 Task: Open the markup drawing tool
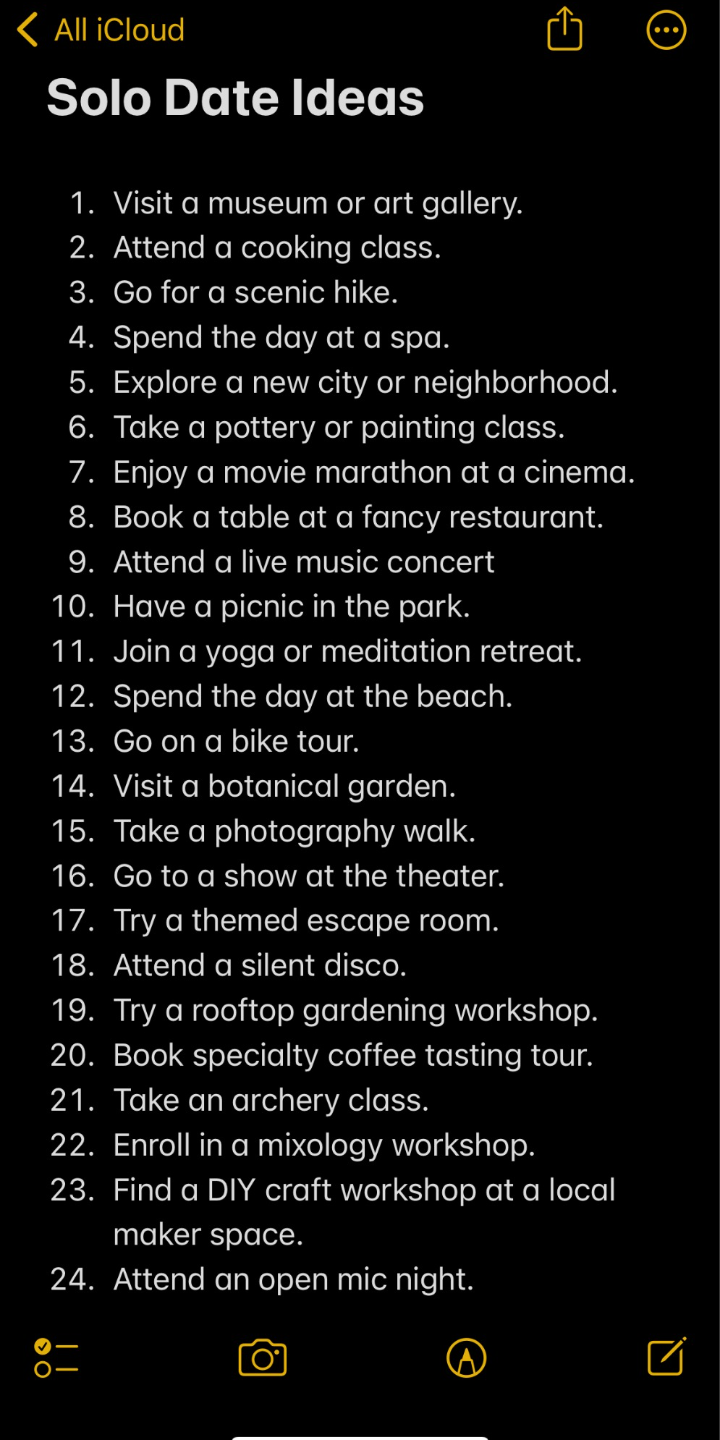click(466, 1358)
